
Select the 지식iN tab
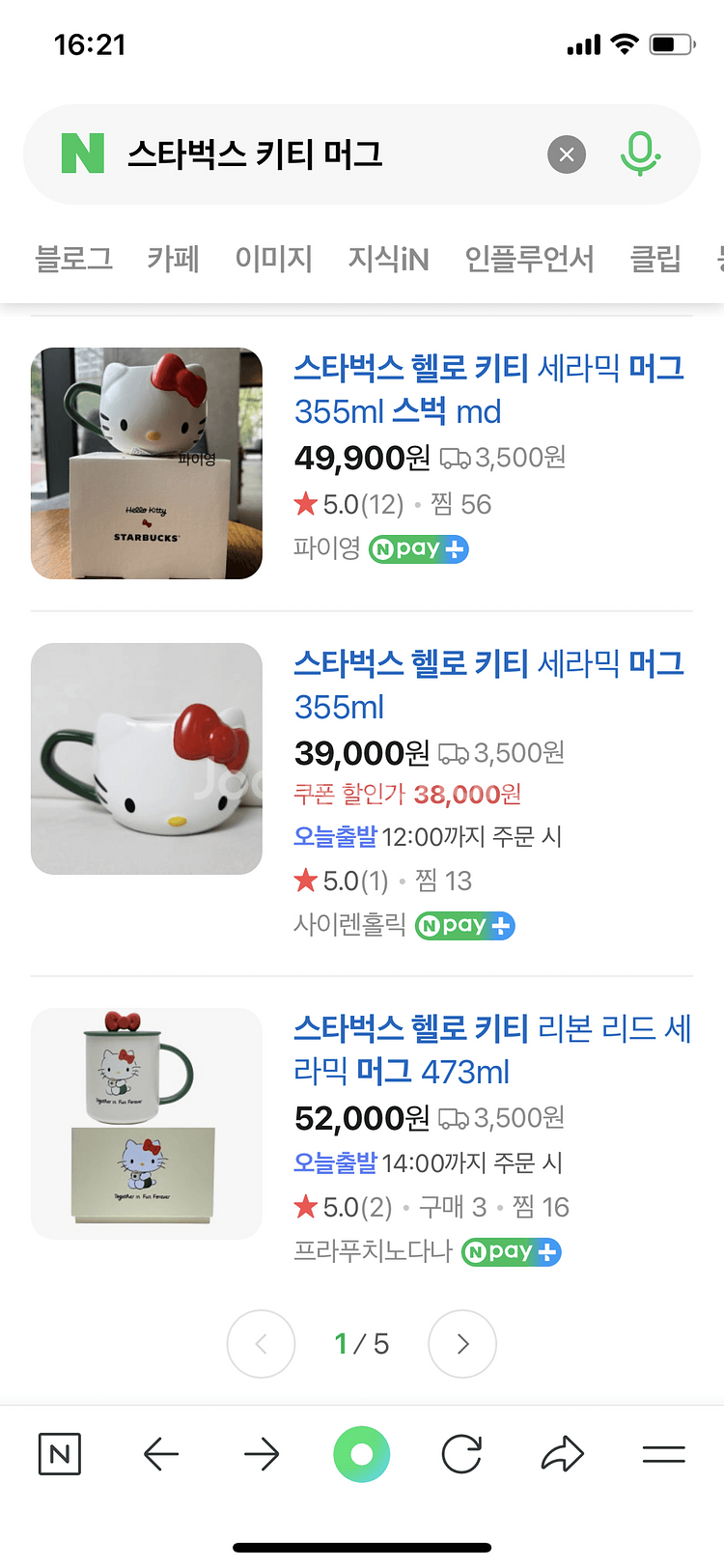coord(387,260)
